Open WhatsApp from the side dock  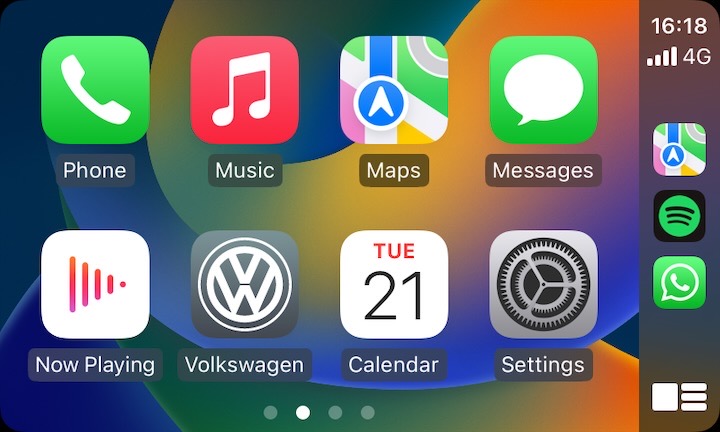(x=679, y=283)
